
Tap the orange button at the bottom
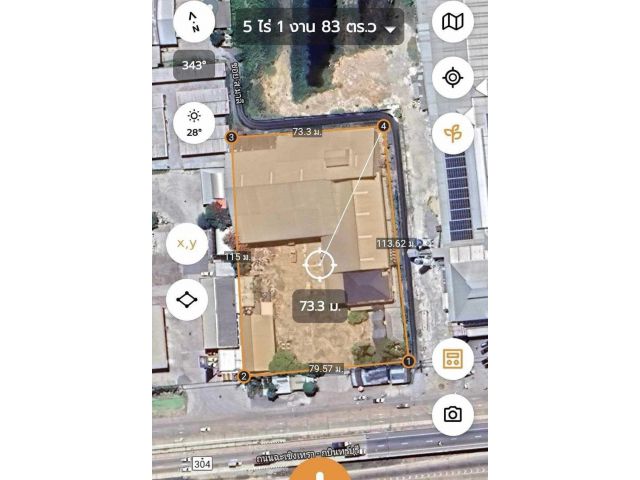pyautogui.click(x=320, y=472)
